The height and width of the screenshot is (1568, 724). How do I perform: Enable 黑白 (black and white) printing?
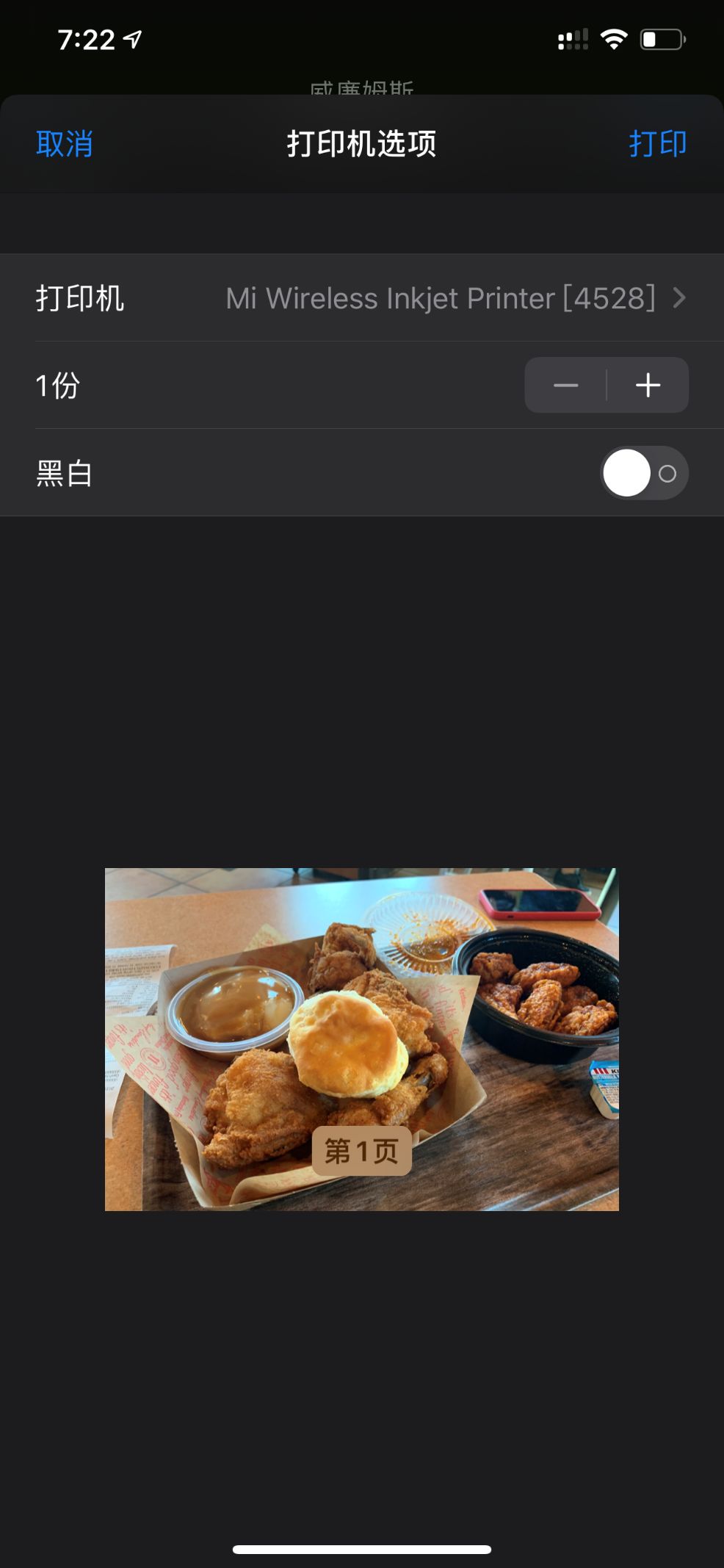[643, 474]
